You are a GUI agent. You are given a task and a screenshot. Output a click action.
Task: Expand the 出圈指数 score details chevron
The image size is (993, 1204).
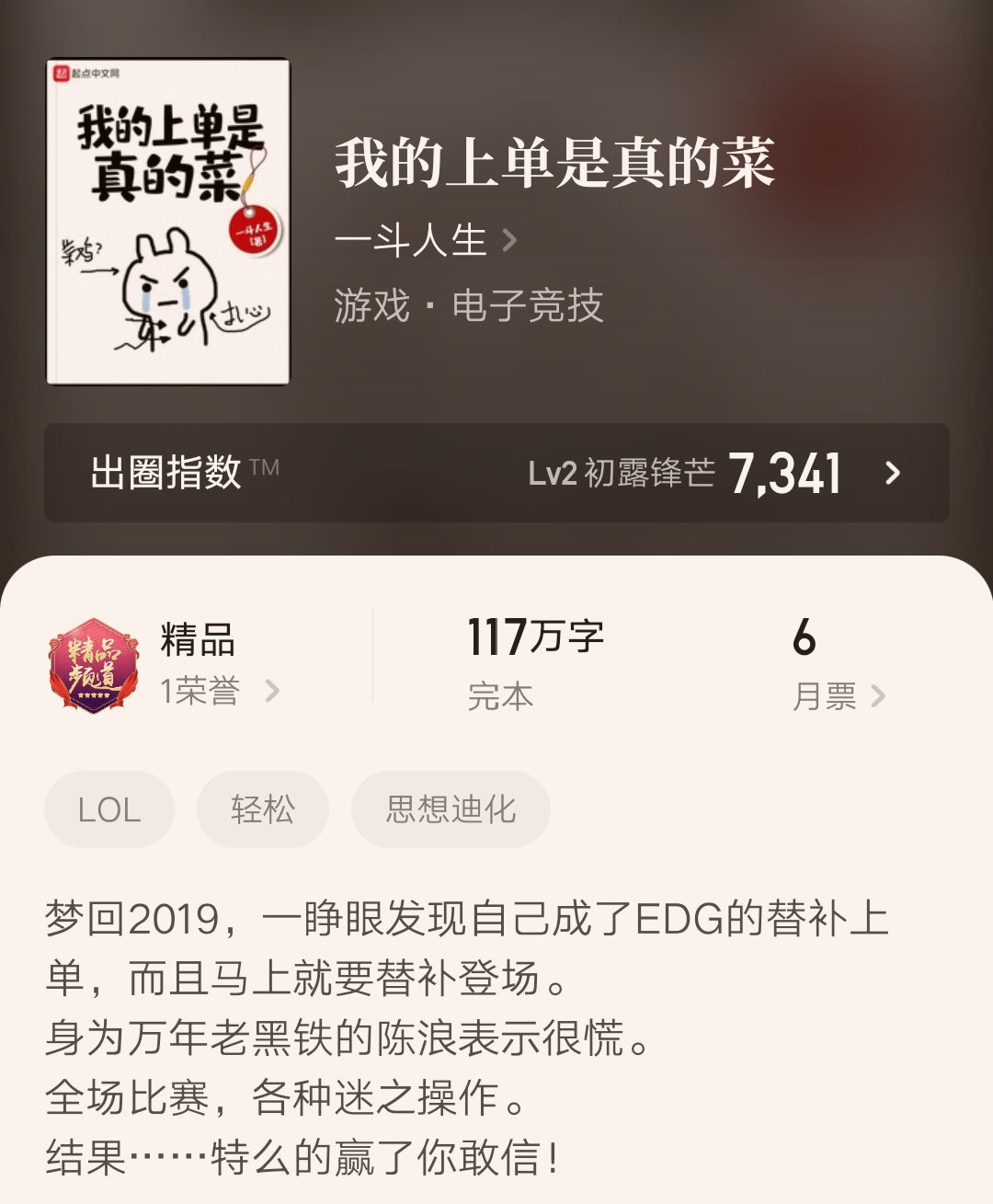890,474
